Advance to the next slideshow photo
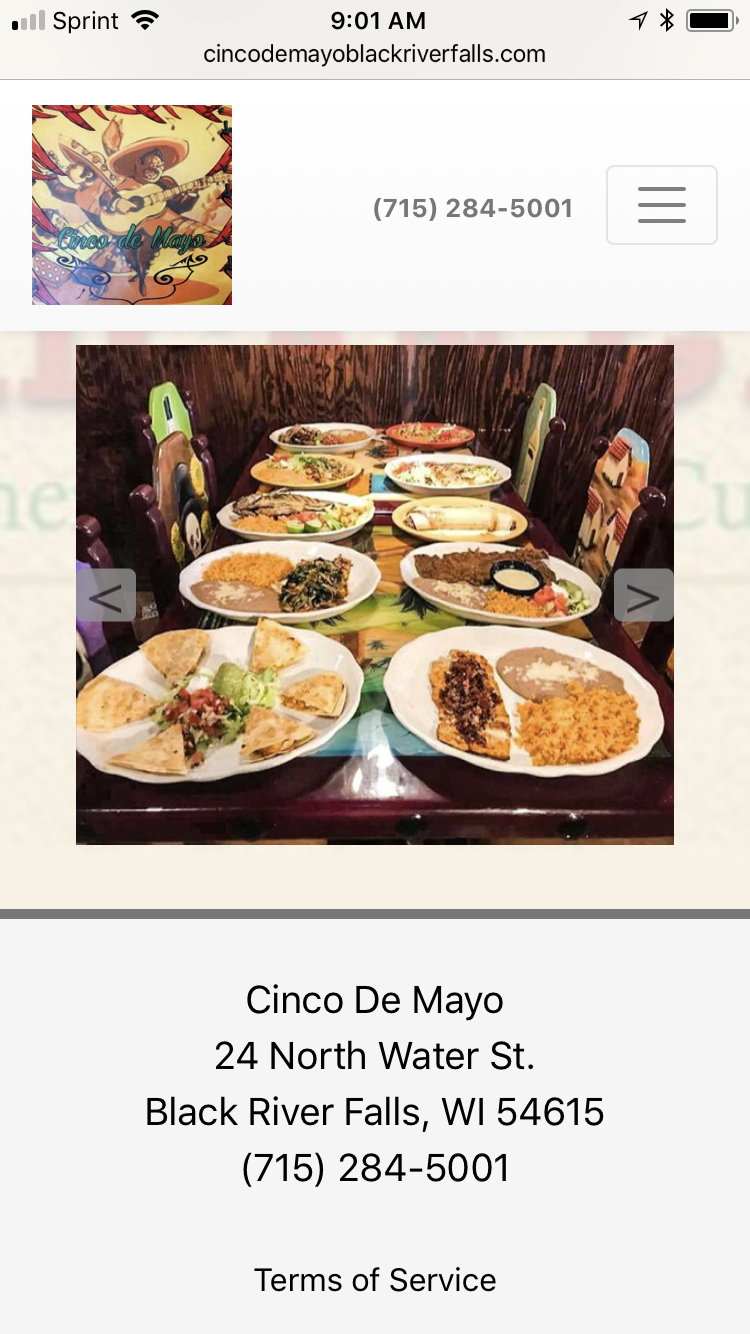750x1334 pixels. [643, 596]
